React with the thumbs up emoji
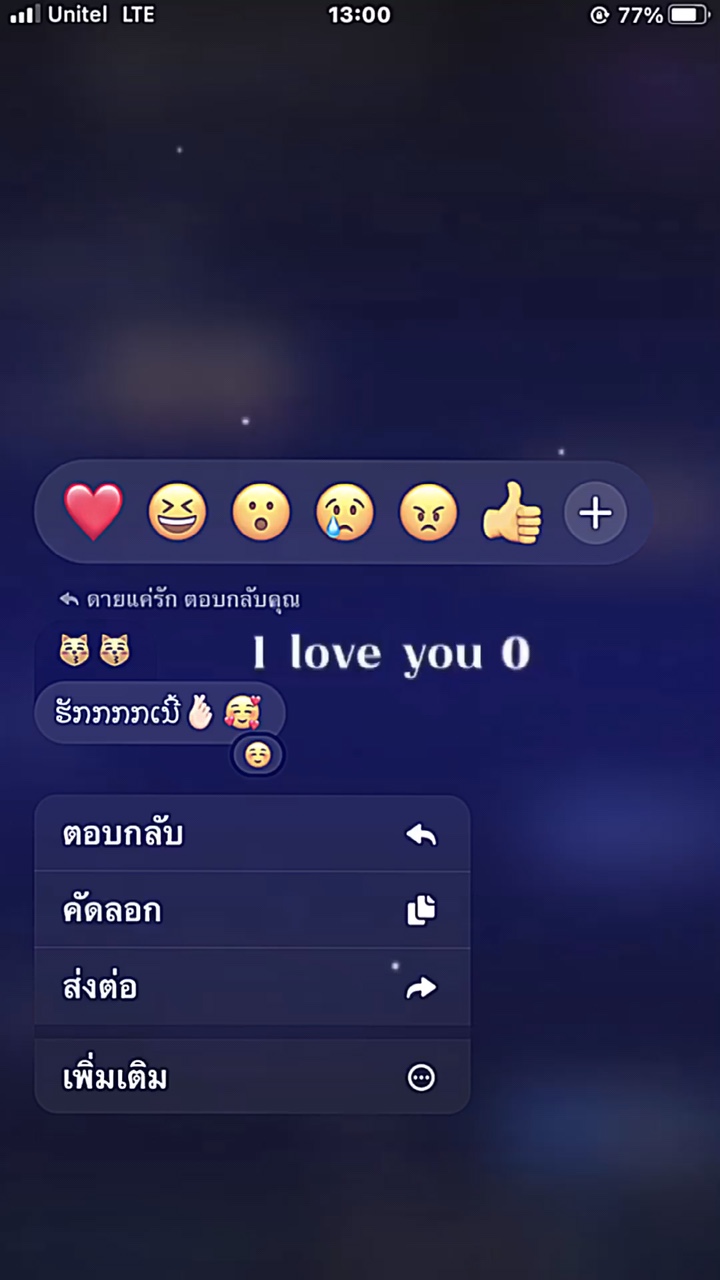 pos(512,512)
